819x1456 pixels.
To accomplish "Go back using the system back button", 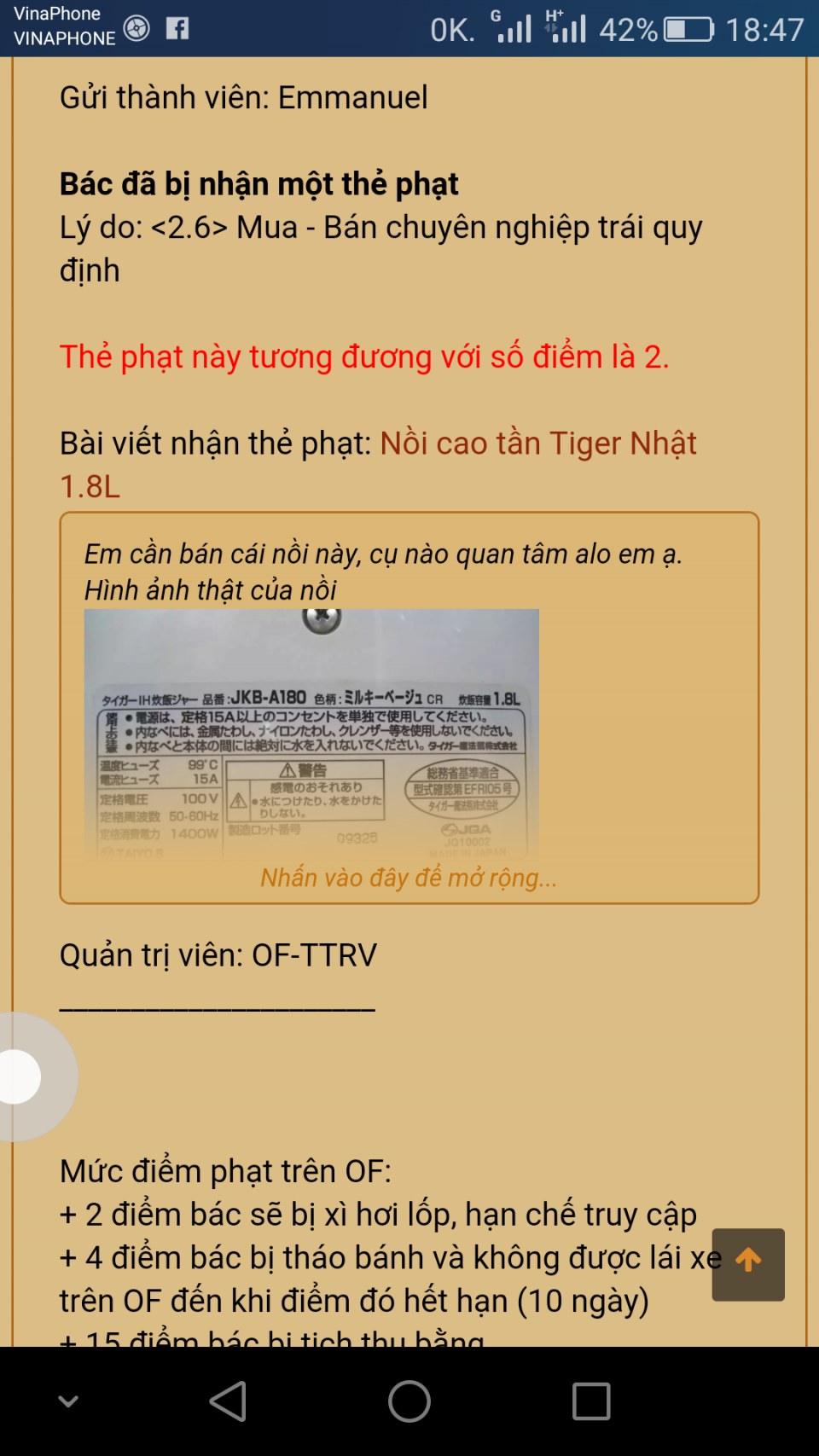I will [229, 1401].
